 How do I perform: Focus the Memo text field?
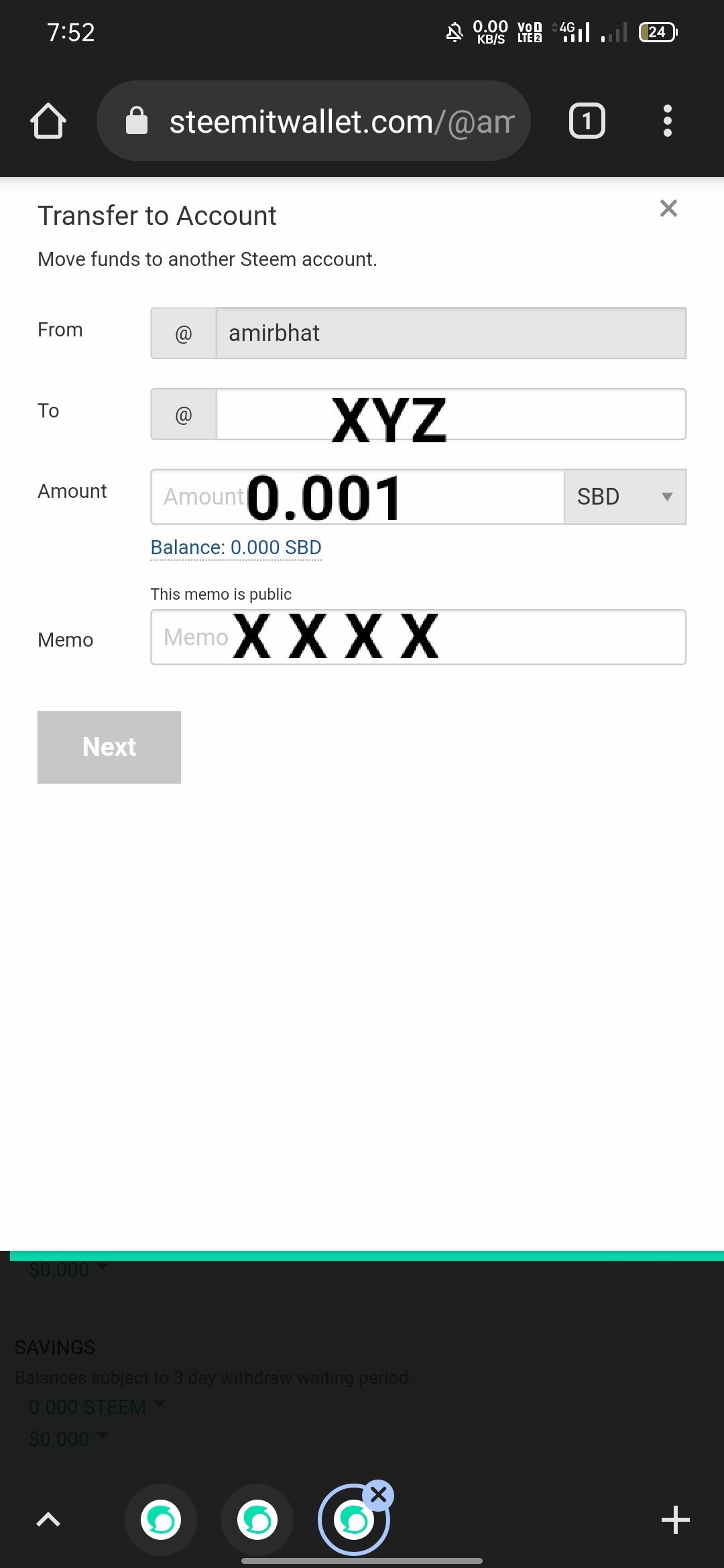click(x=418, y=637)
